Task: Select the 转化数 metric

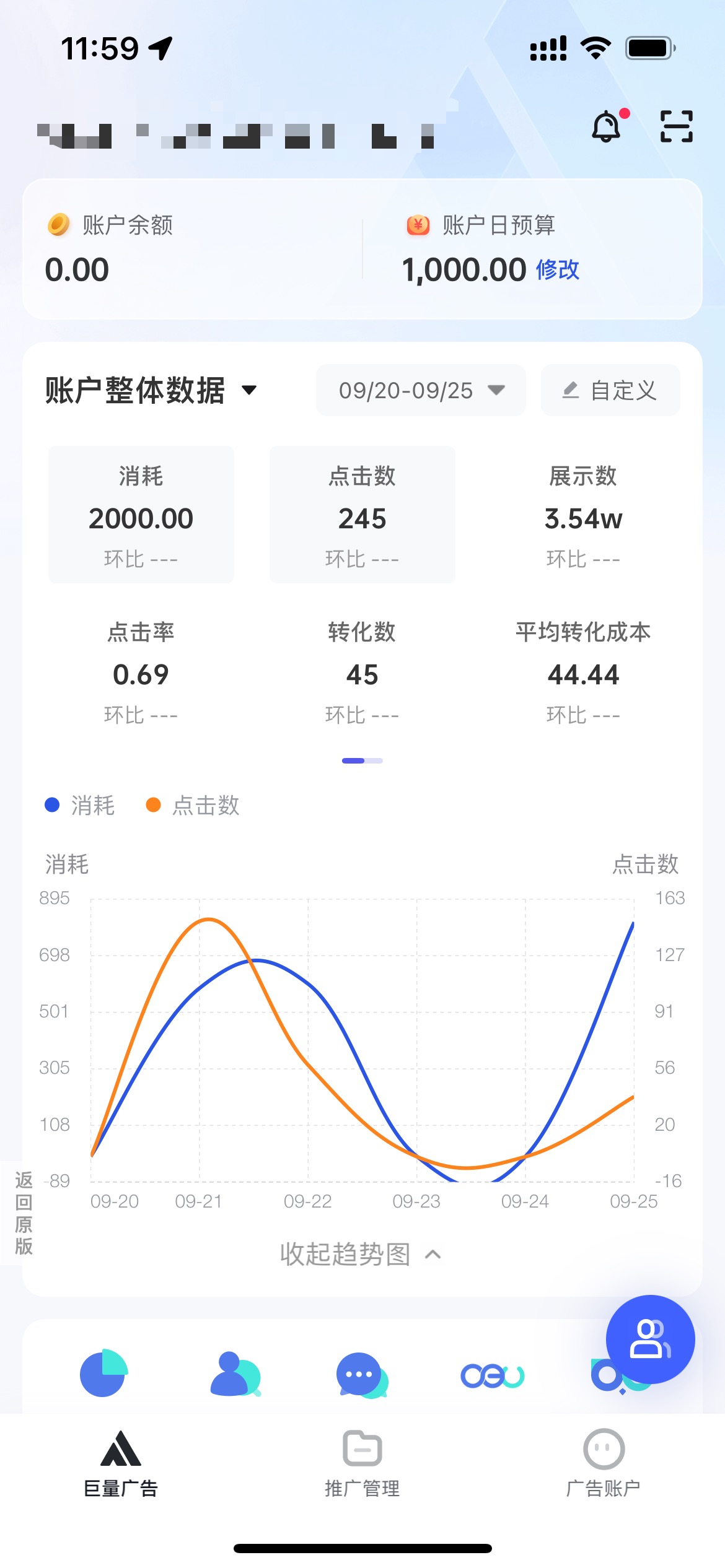Action: tap(362, 672)
